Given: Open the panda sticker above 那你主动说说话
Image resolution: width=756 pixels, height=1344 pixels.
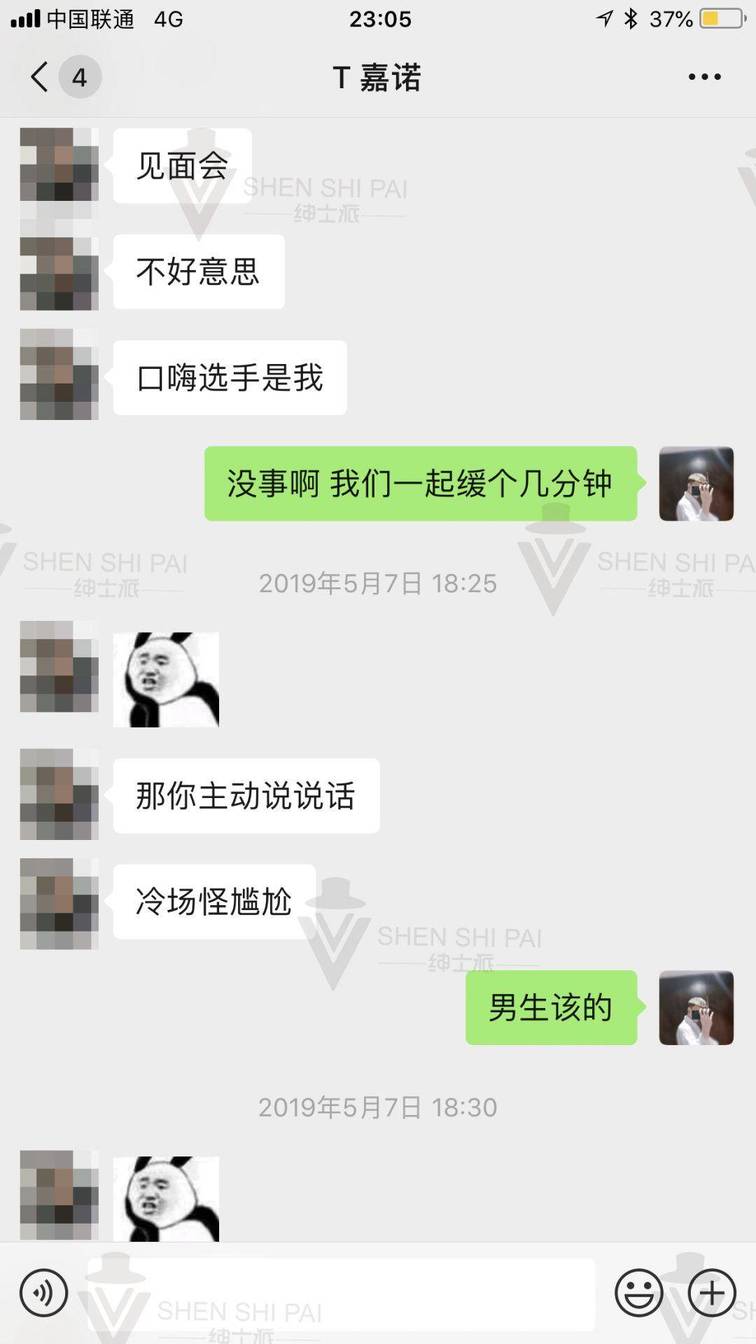Looking at the screenshot, I should pyautogui.click(x=166, y=679).
